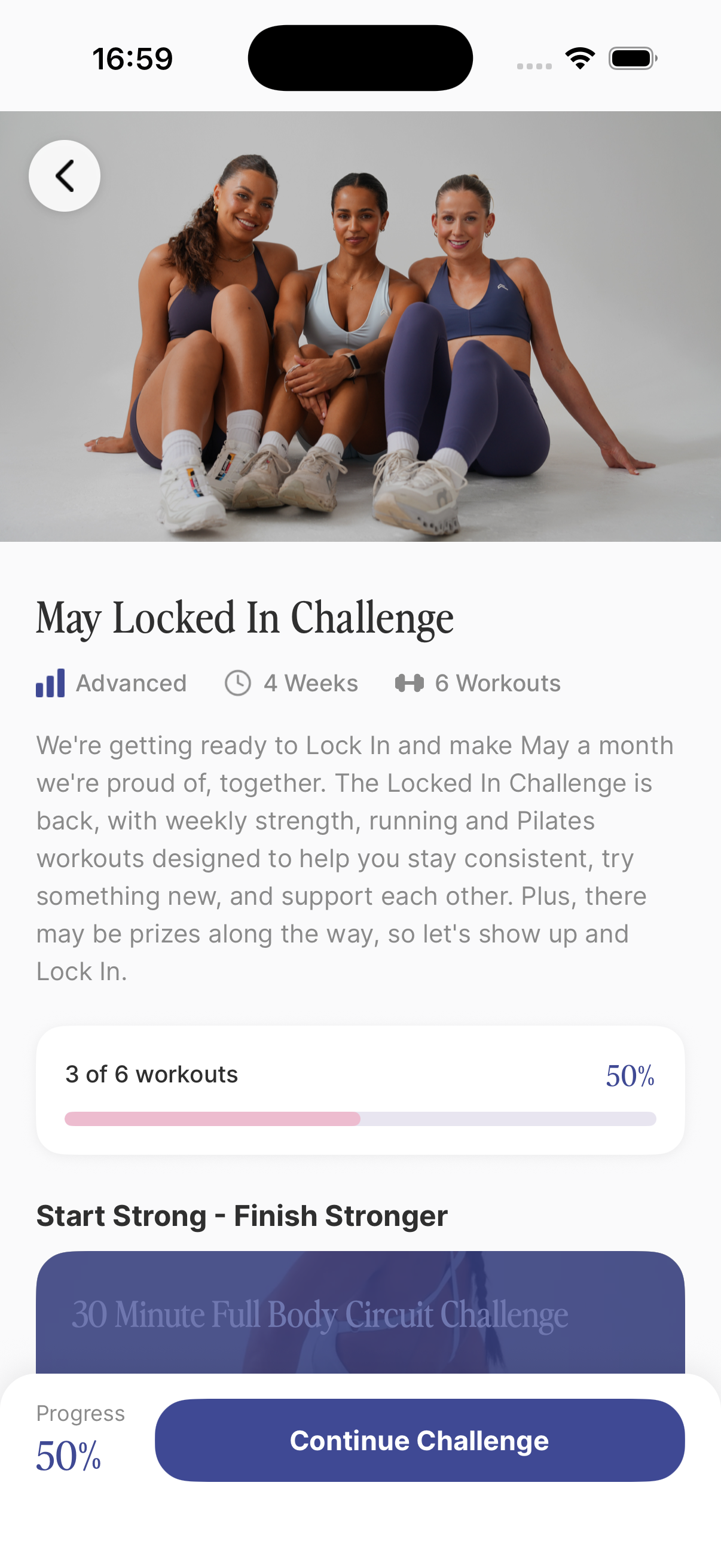This screenshot has width=721, height=1568.
Task: Tap the group photo header image
Action: click(360, 329)
